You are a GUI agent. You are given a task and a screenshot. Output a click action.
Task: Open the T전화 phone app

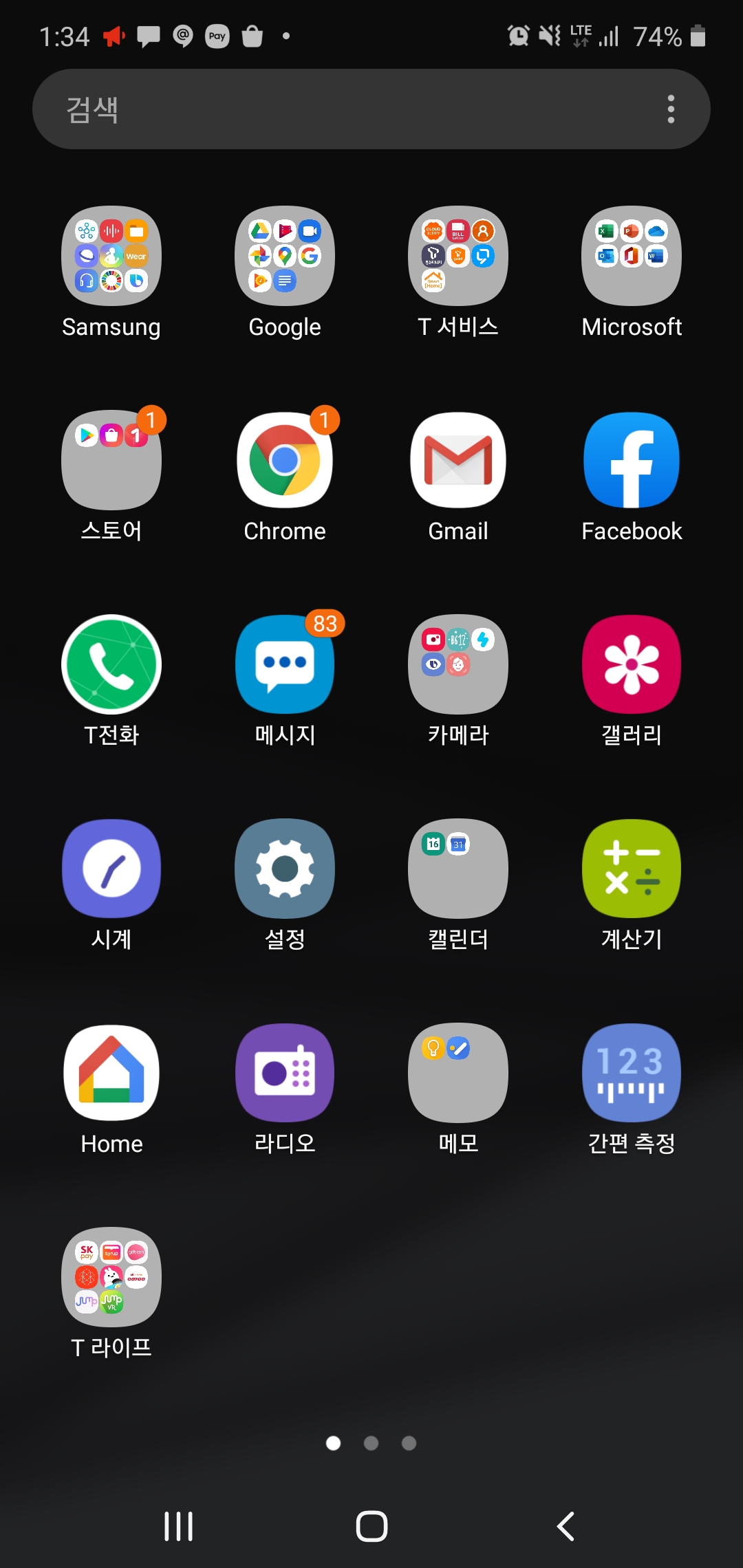tap(111, 664)
